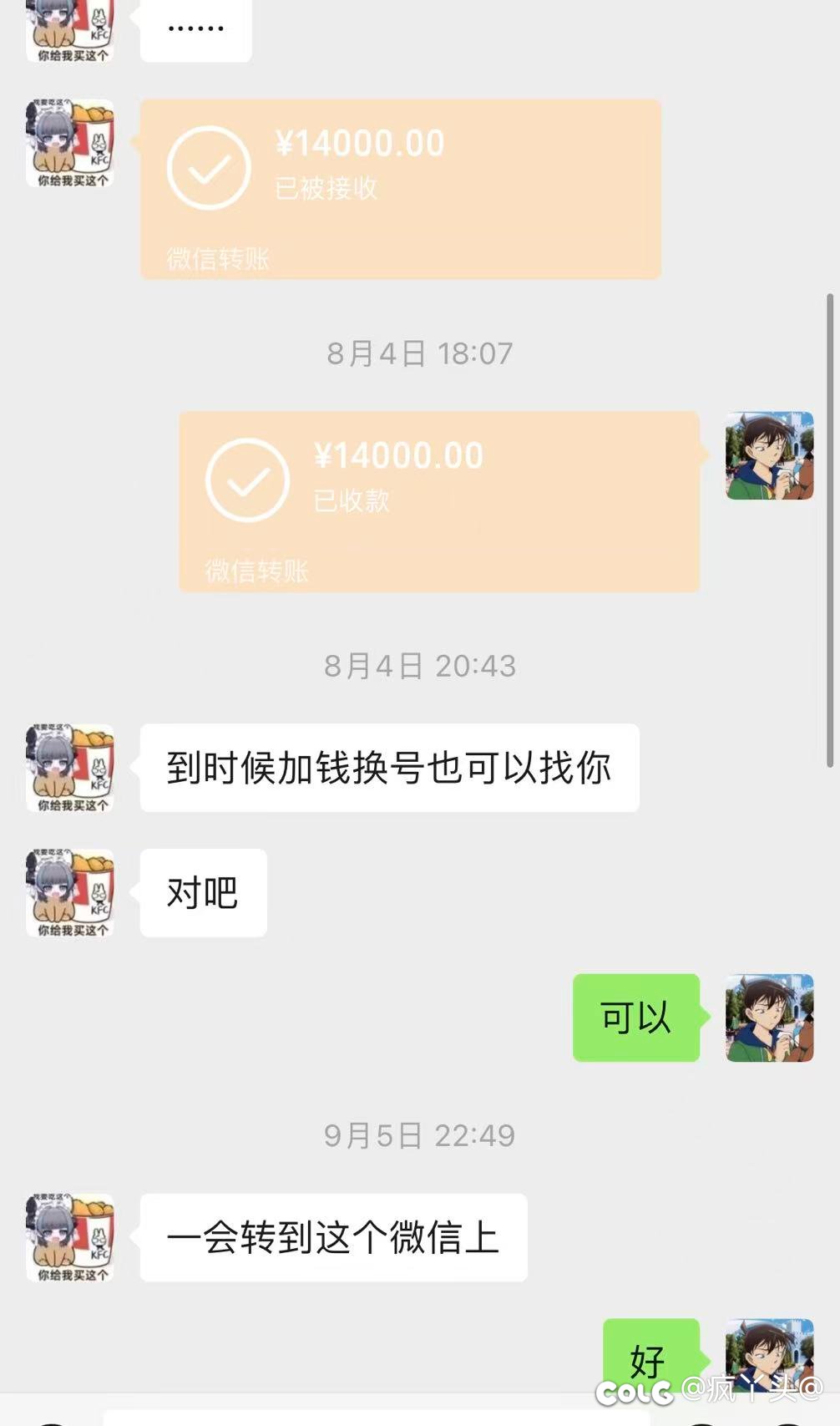
Task: Open the ¥14000.00 transfer marked 已收款
Action: pyautogui.click(x=440, y=501)
